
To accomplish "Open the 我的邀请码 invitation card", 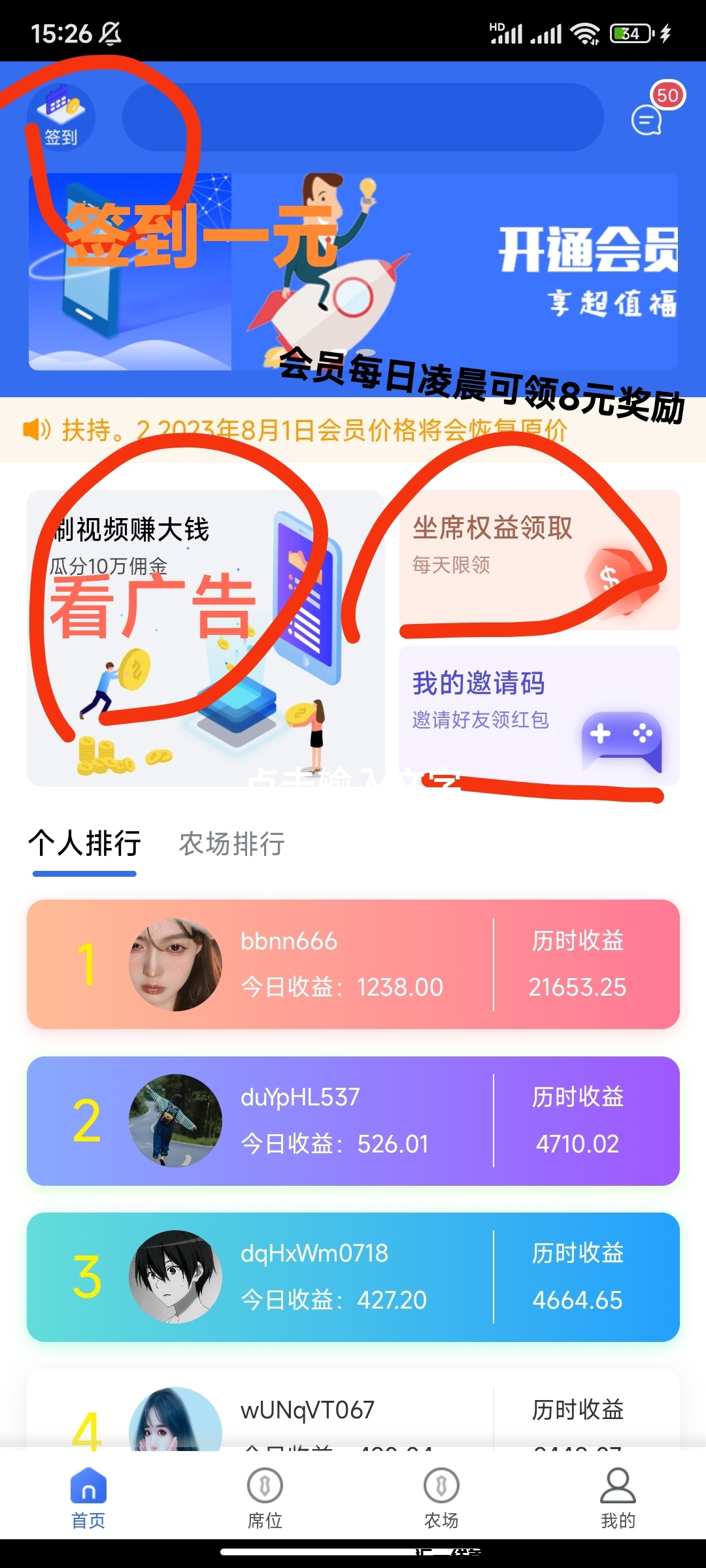I will (539, 715).
